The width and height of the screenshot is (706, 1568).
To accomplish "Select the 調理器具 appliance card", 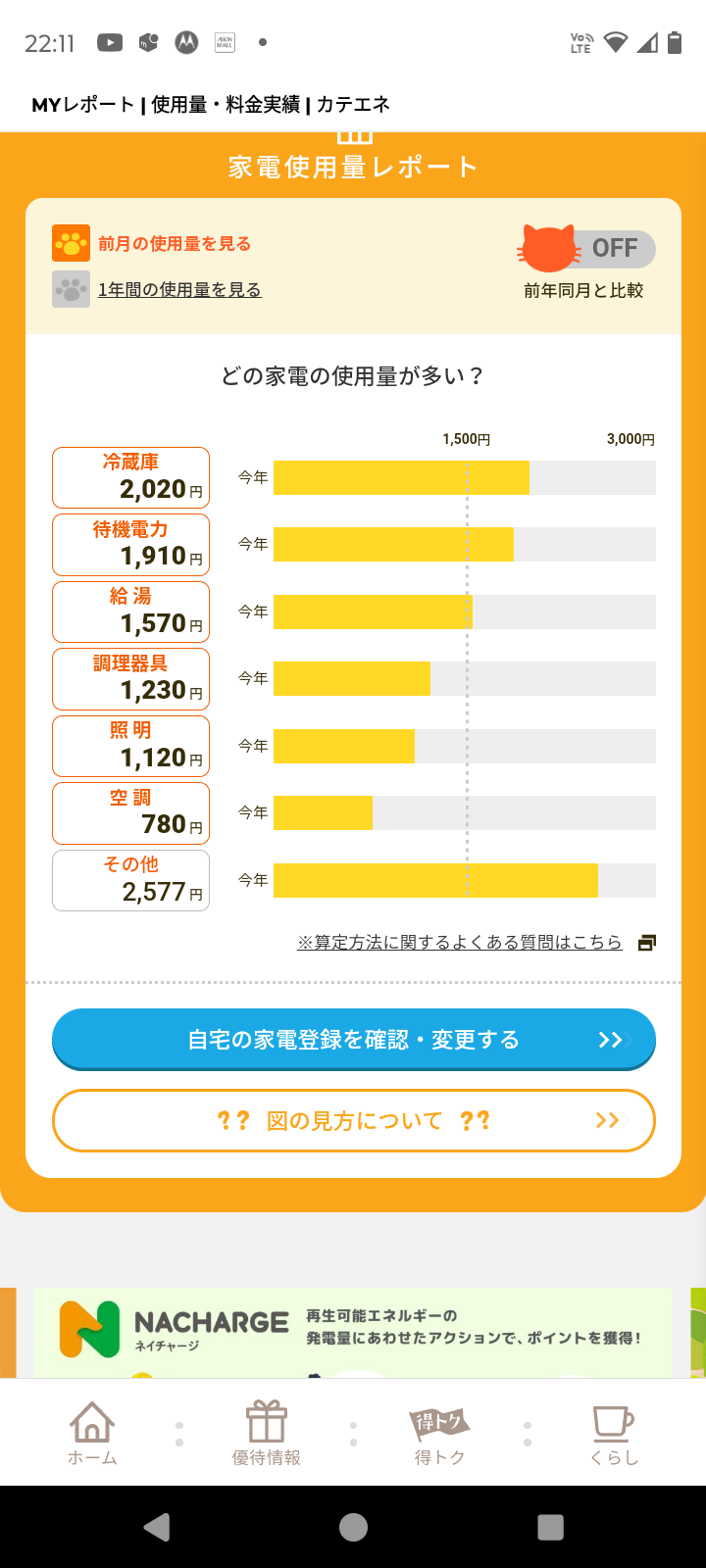I will (130, 678).
